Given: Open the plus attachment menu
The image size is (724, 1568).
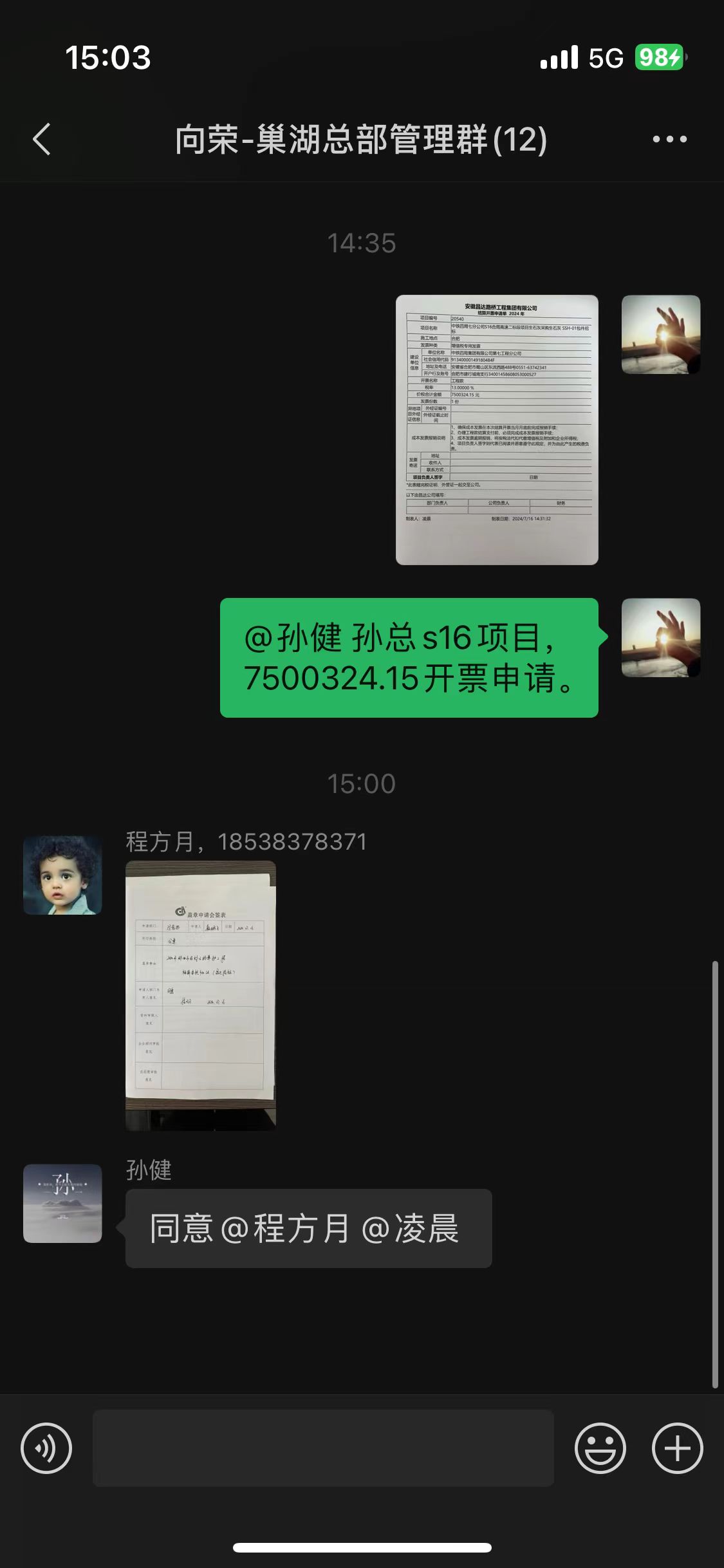Looking at the screenshot, I should tap(677, 1448).
